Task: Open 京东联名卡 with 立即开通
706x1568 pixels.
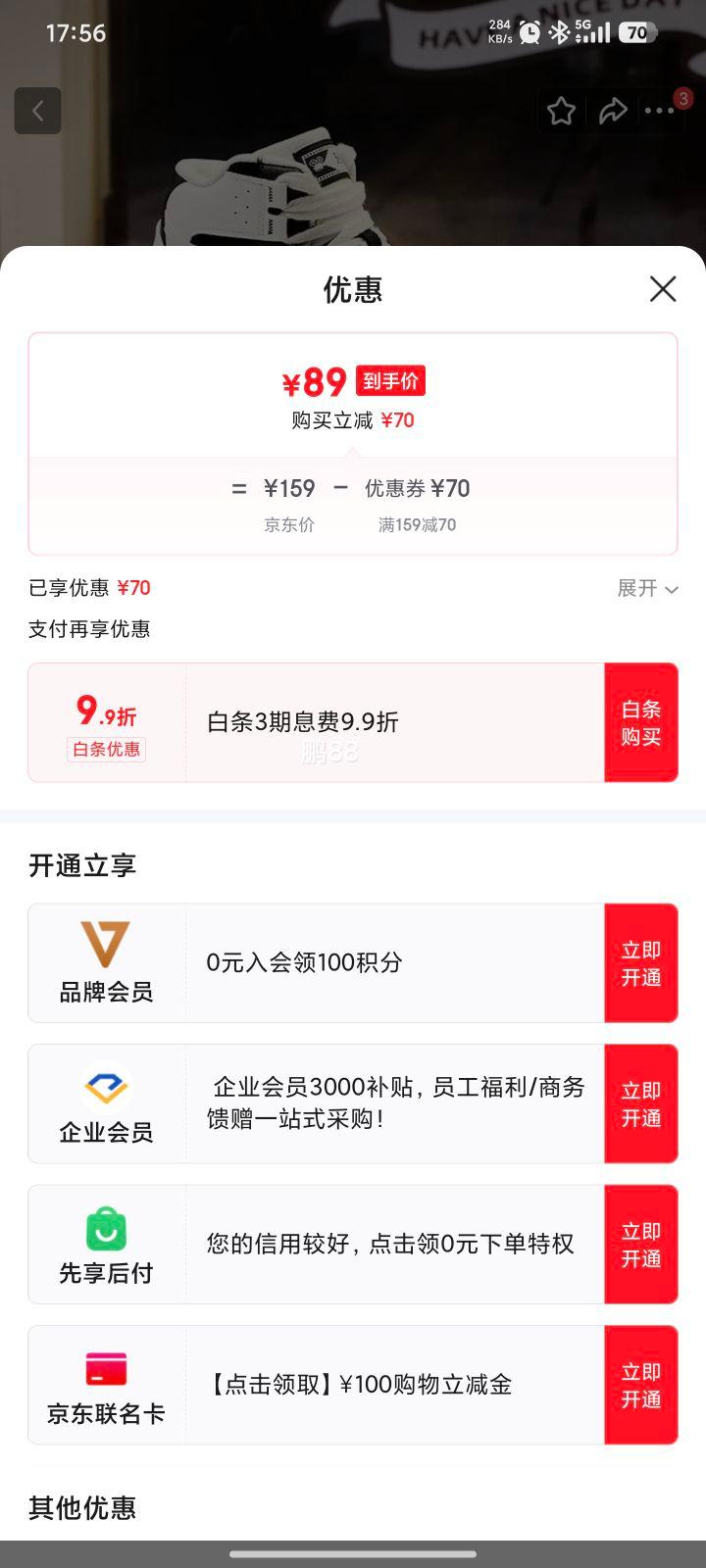Action: click(x=640, y=1386)
